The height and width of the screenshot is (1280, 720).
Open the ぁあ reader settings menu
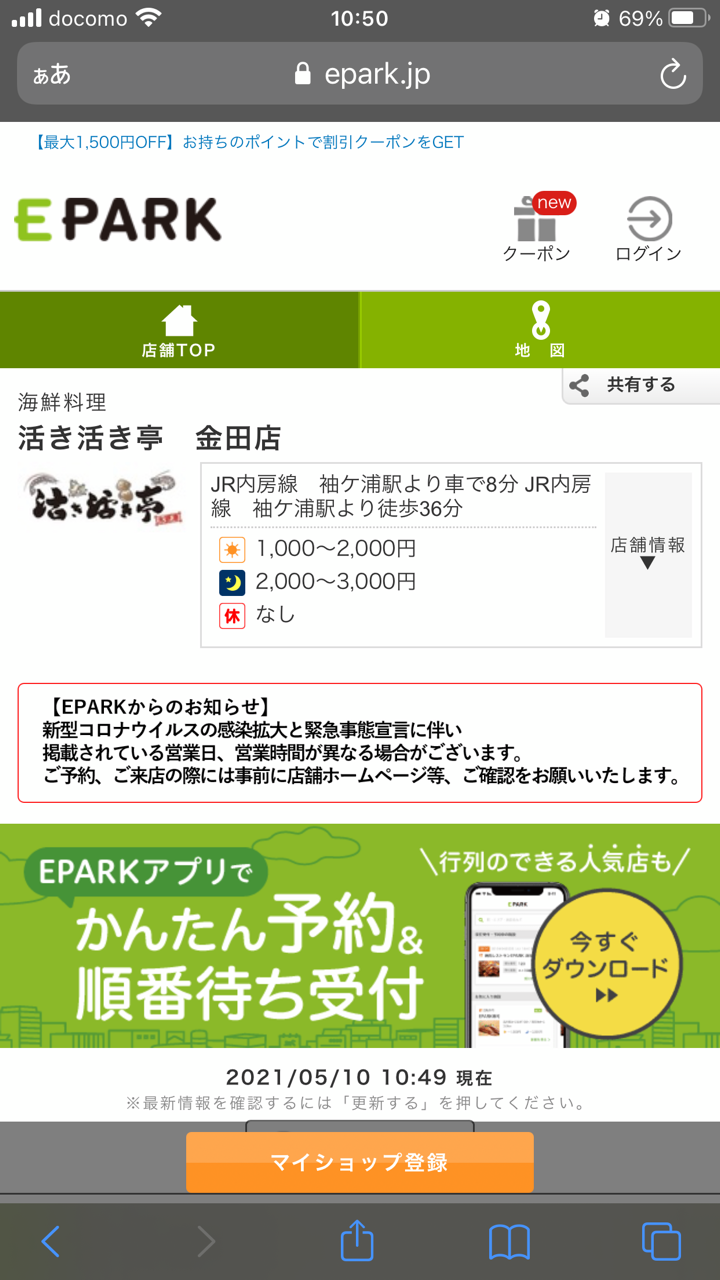52,75
